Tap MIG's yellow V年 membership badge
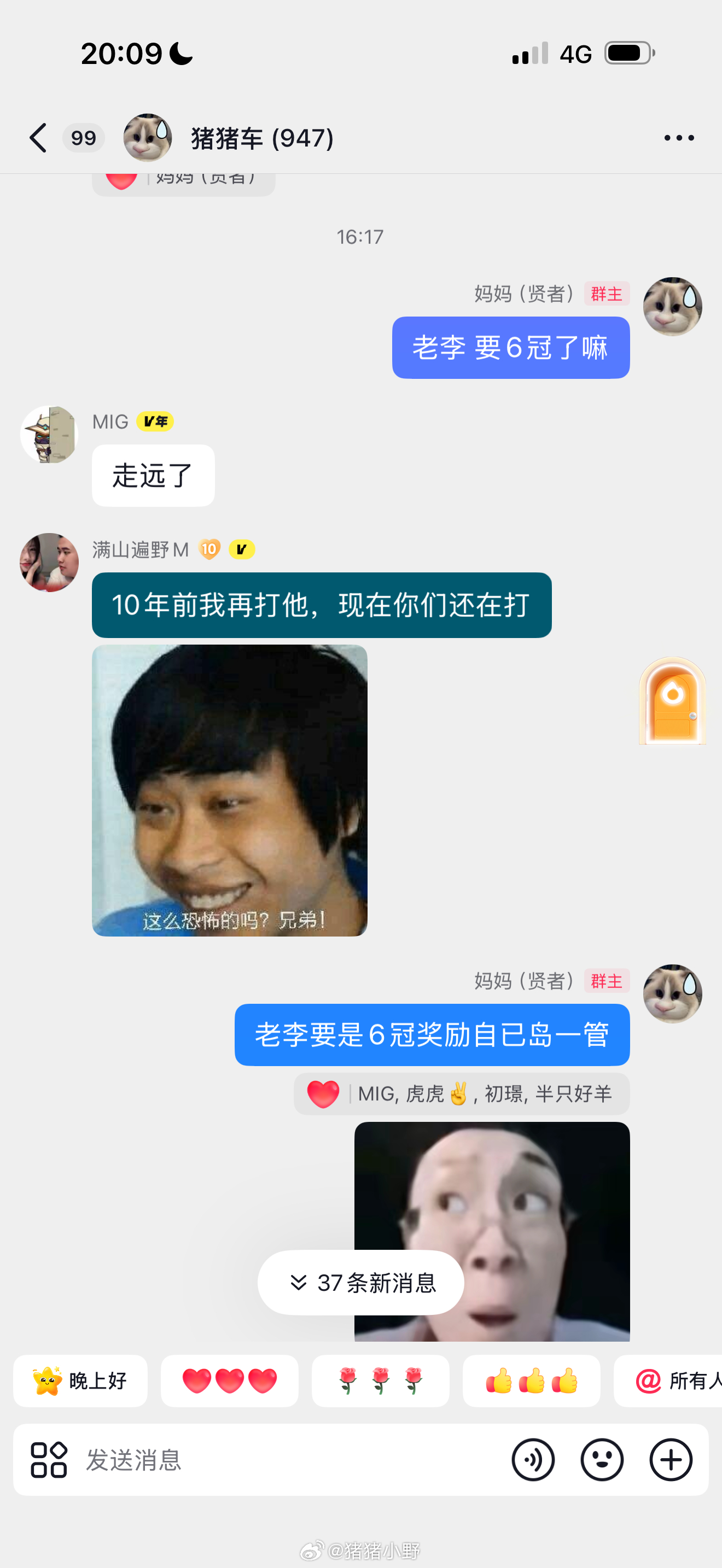 (155, 420)
